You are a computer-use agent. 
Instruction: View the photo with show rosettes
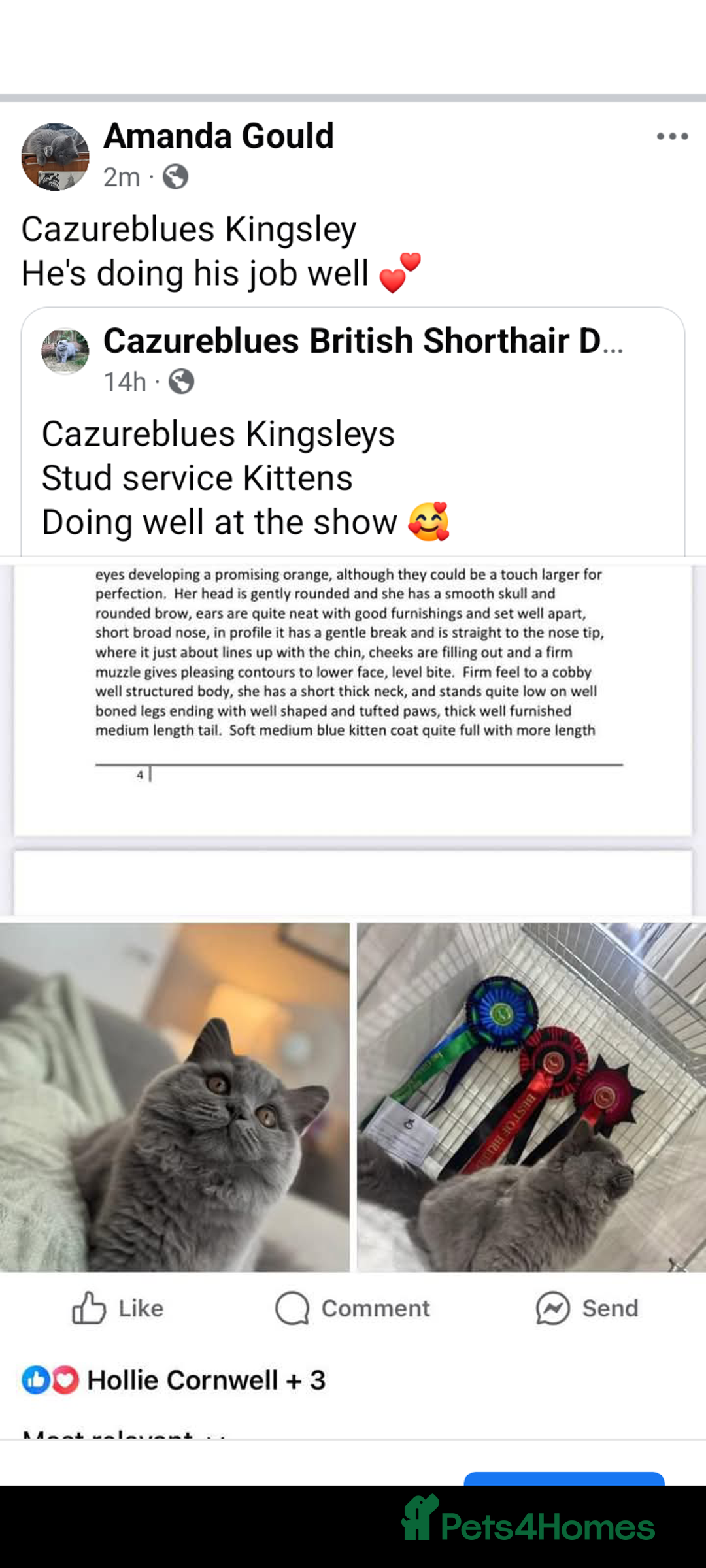coord(531,1098)
